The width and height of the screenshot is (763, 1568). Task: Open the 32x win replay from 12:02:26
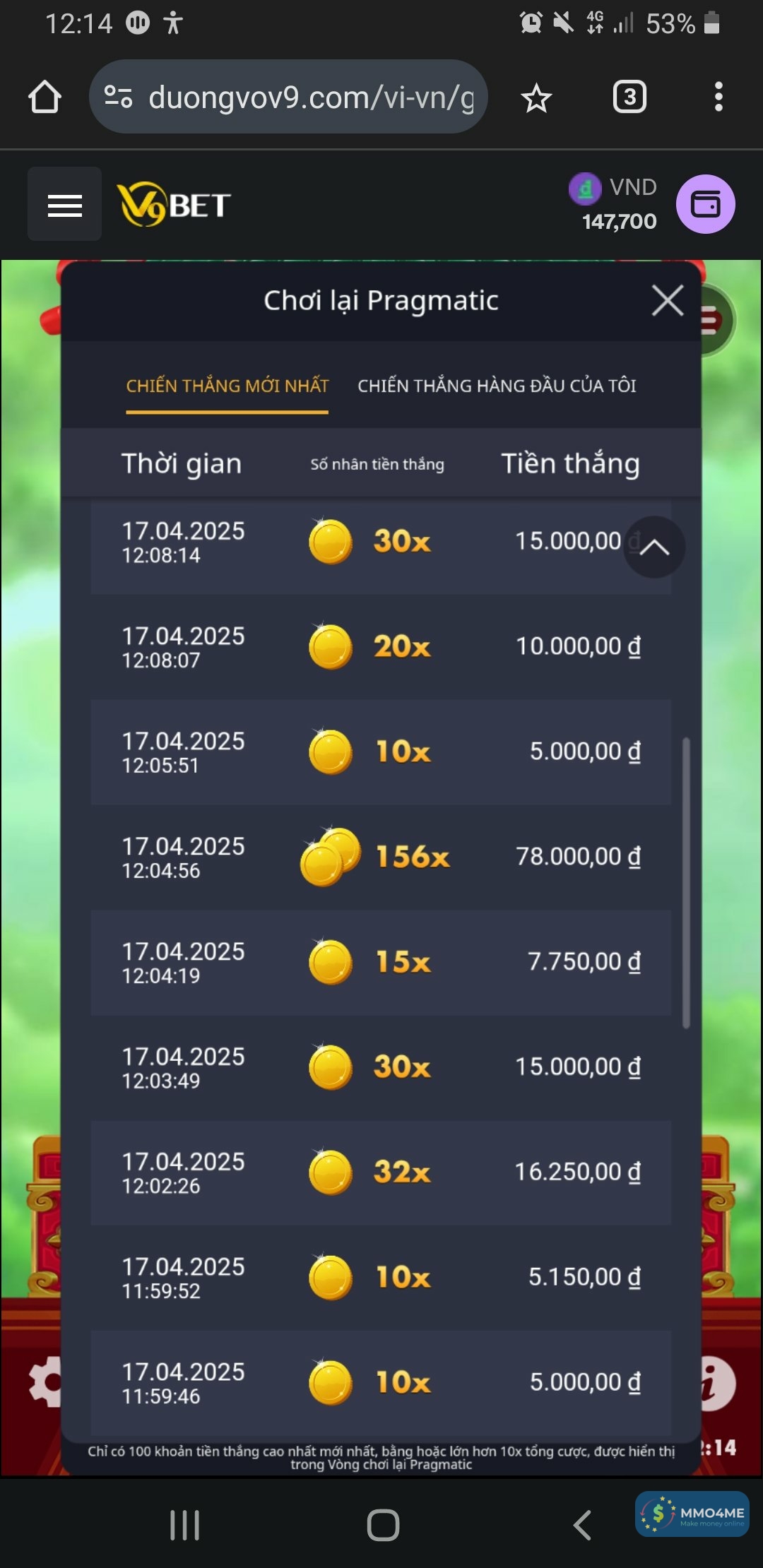380,1172
